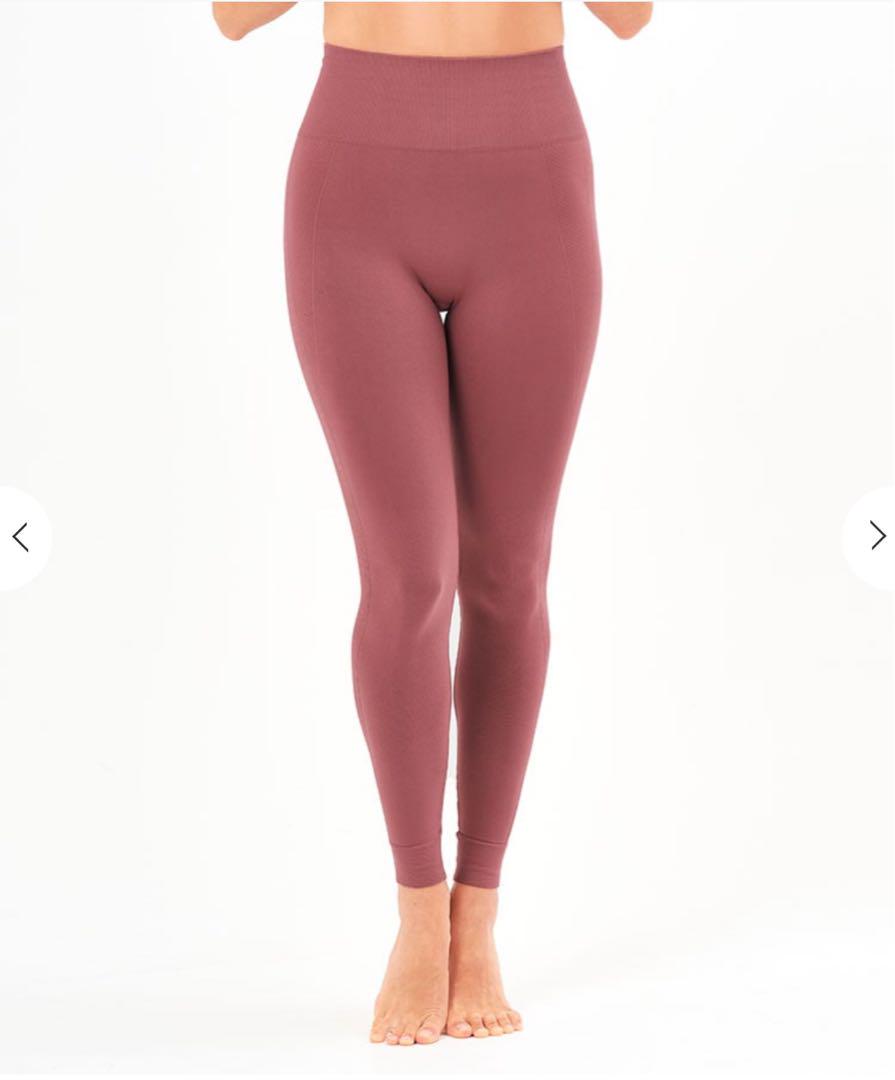895x1080 pixels.
Task: Go to the next product image
Action: [x=876, y=536]
